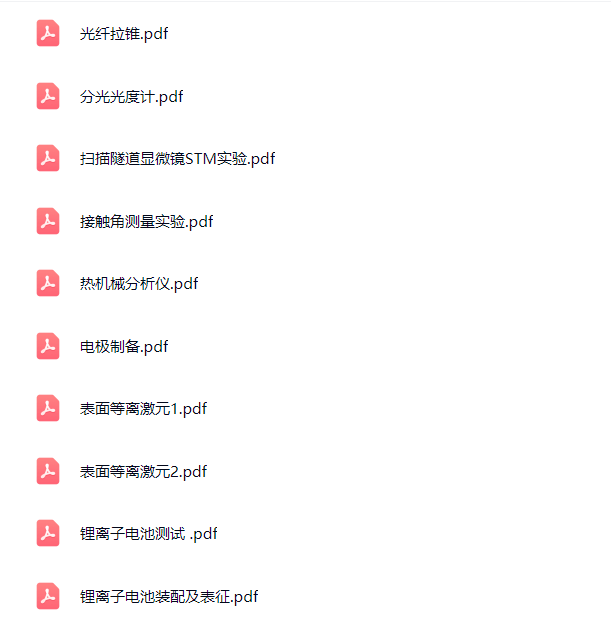Open 电极制备.pdf document
611x631 pixels.
point(124,346)
